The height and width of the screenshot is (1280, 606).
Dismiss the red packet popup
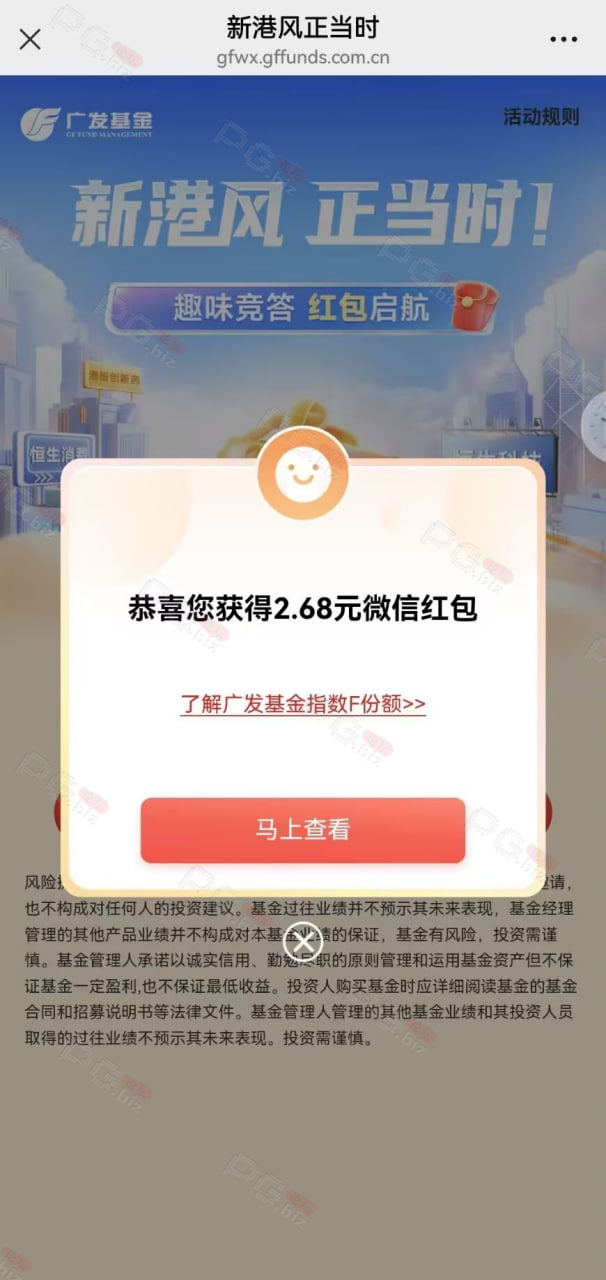click(x=303, y=941)
